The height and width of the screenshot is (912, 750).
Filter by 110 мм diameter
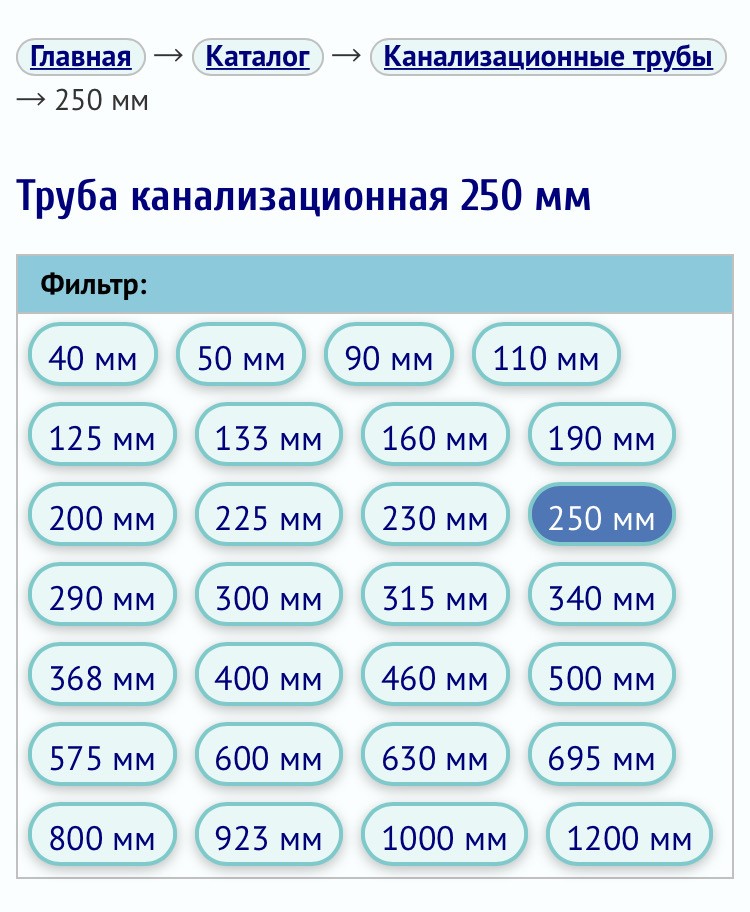coord(546,354)
